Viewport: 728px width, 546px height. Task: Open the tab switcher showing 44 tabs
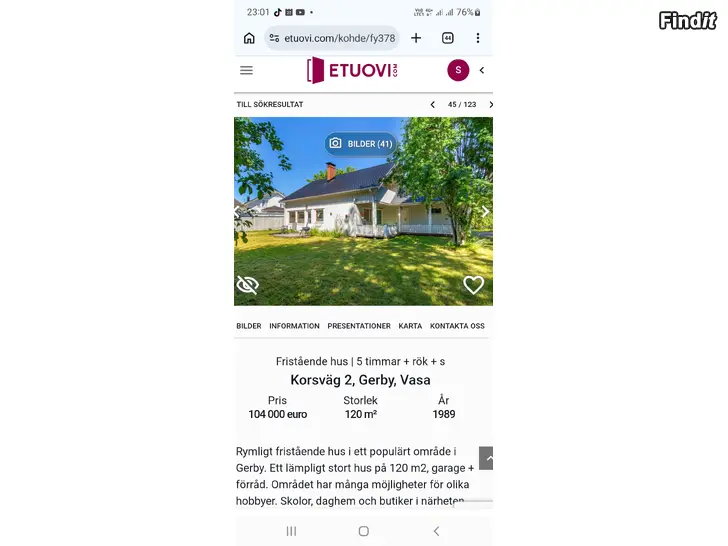[x=448, y=38]
